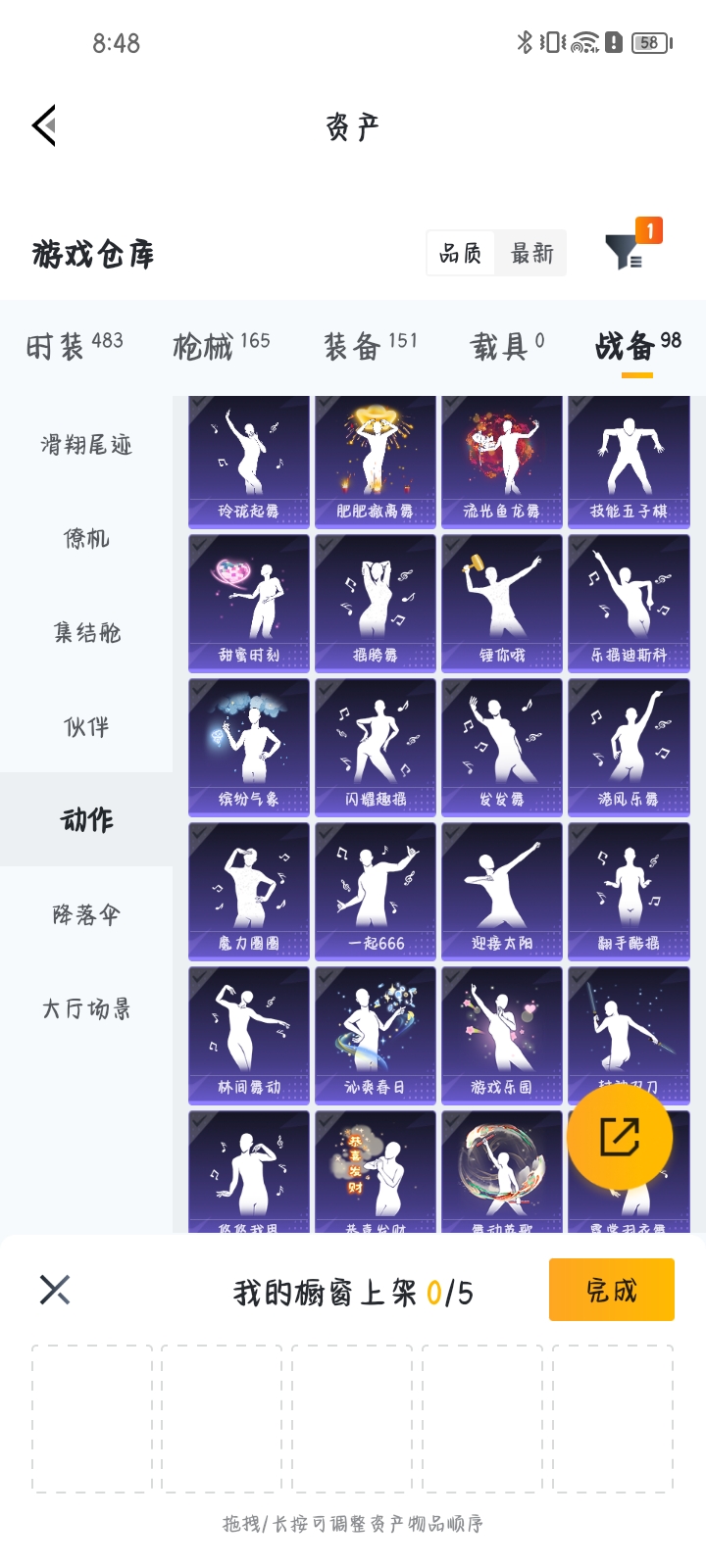
Task: Open the filter funnel icon
Action: point(624,252)
